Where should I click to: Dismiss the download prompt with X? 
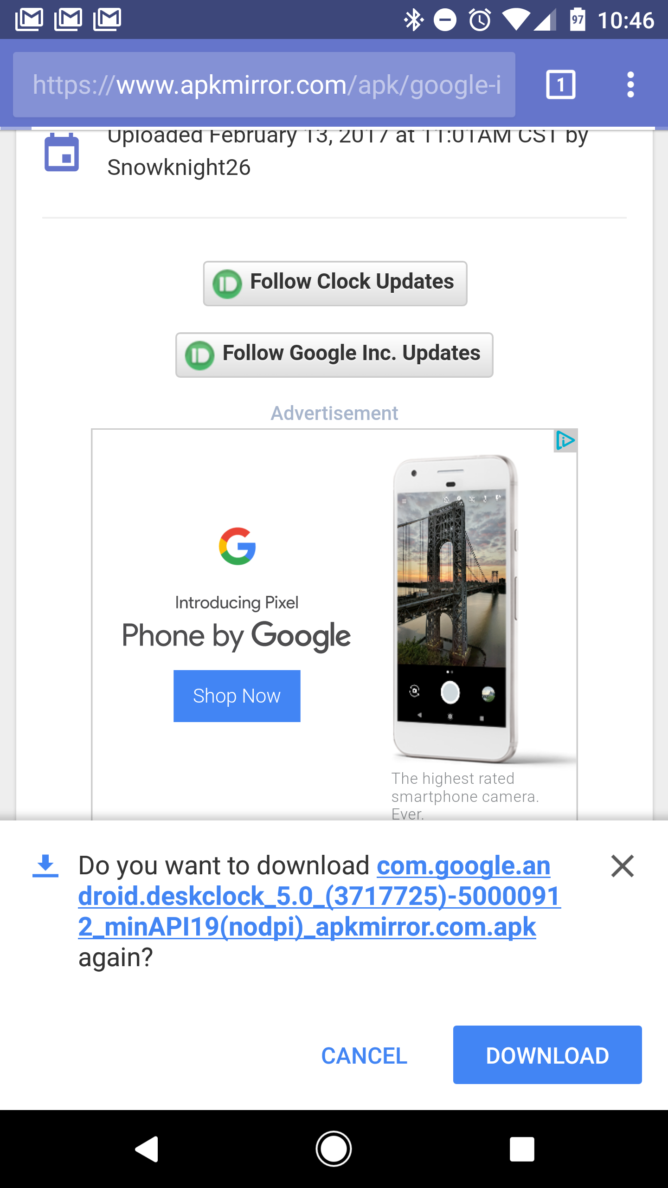pyautogui.click(x=623, y=866)
